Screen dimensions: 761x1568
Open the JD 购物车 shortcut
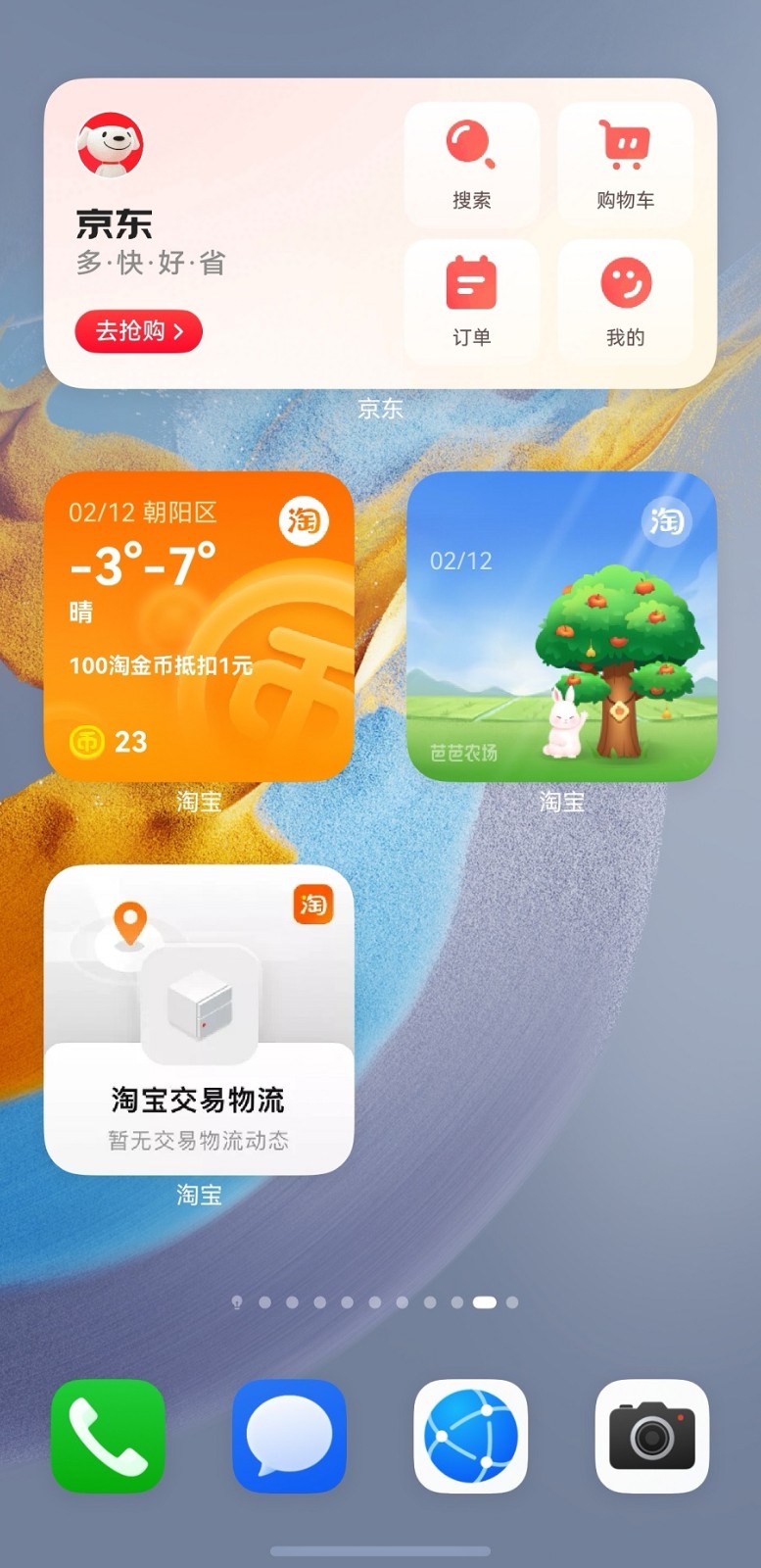(625, 165)
